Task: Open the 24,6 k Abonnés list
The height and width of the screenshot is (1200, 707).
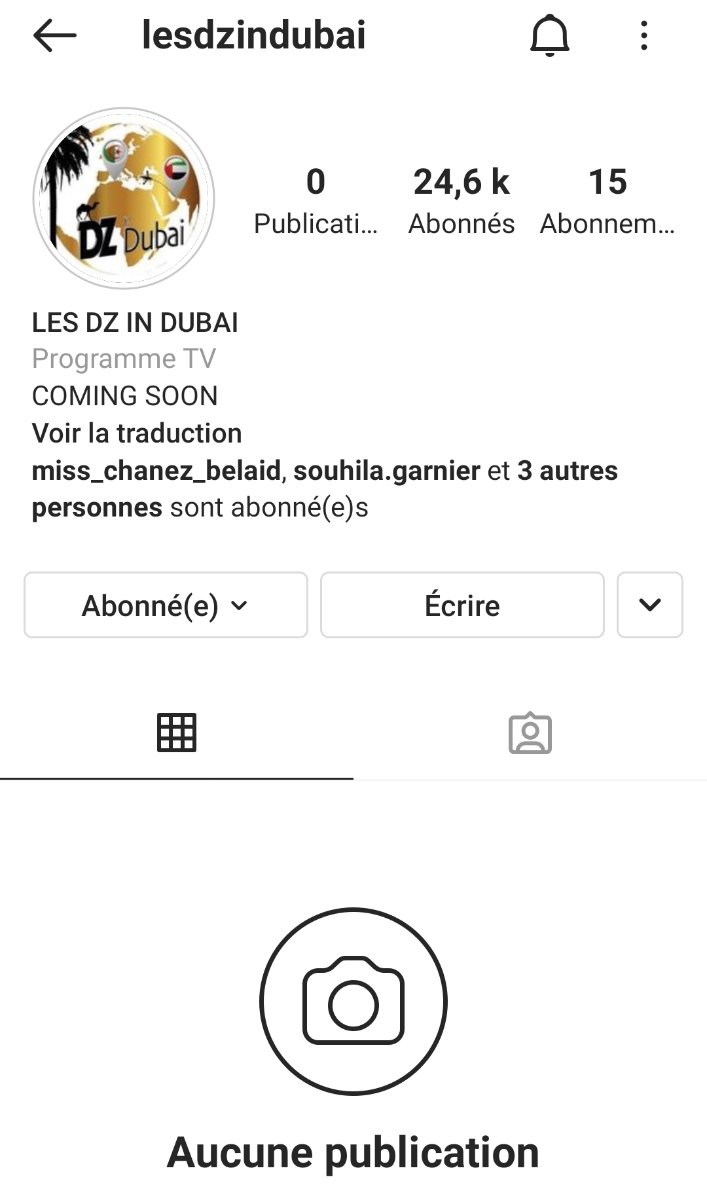Action: pyautogui.click(x=461, y=200)
